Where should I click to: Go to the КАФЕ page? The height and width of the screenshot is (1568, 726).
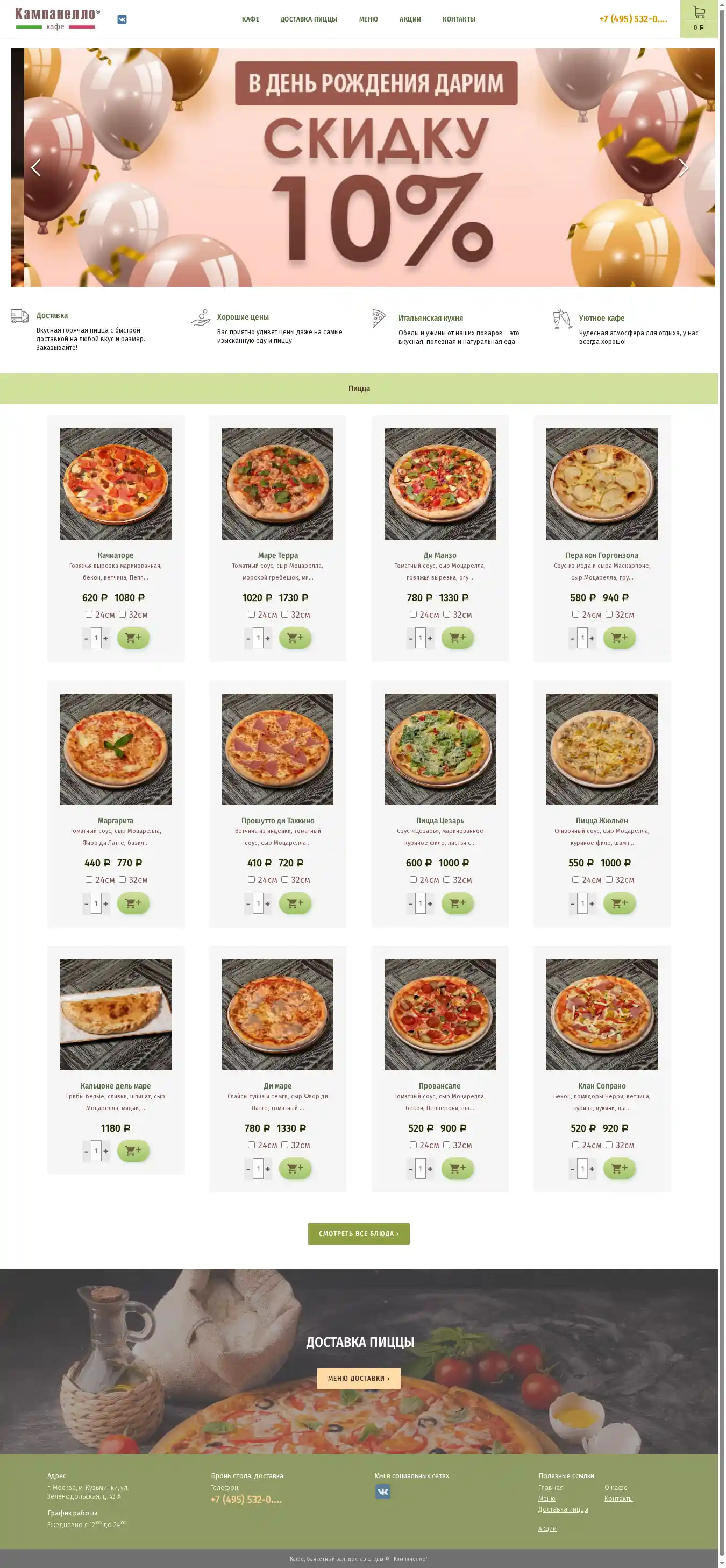250,19
